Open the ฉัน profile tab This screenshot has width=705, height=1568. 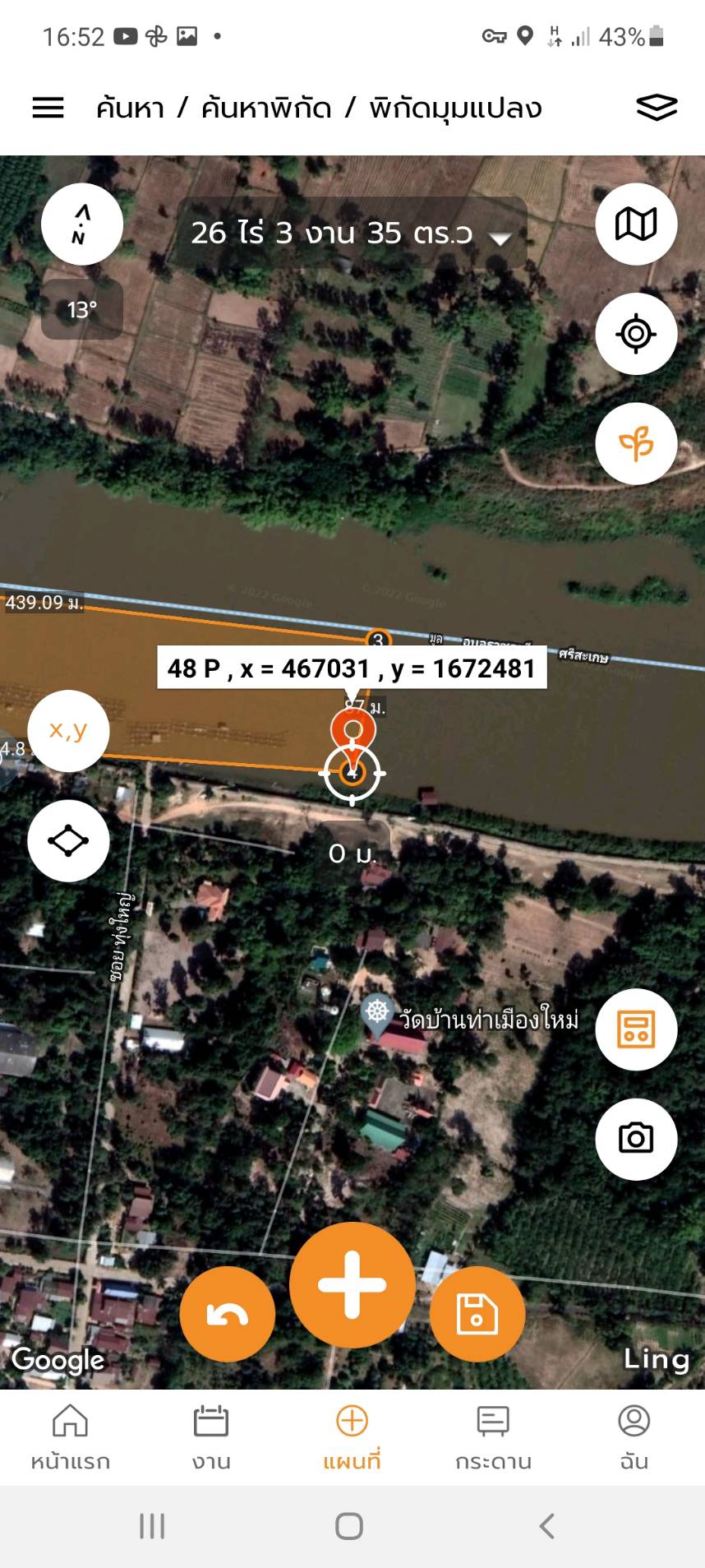pyautogui.click(x=634, y=1436)
